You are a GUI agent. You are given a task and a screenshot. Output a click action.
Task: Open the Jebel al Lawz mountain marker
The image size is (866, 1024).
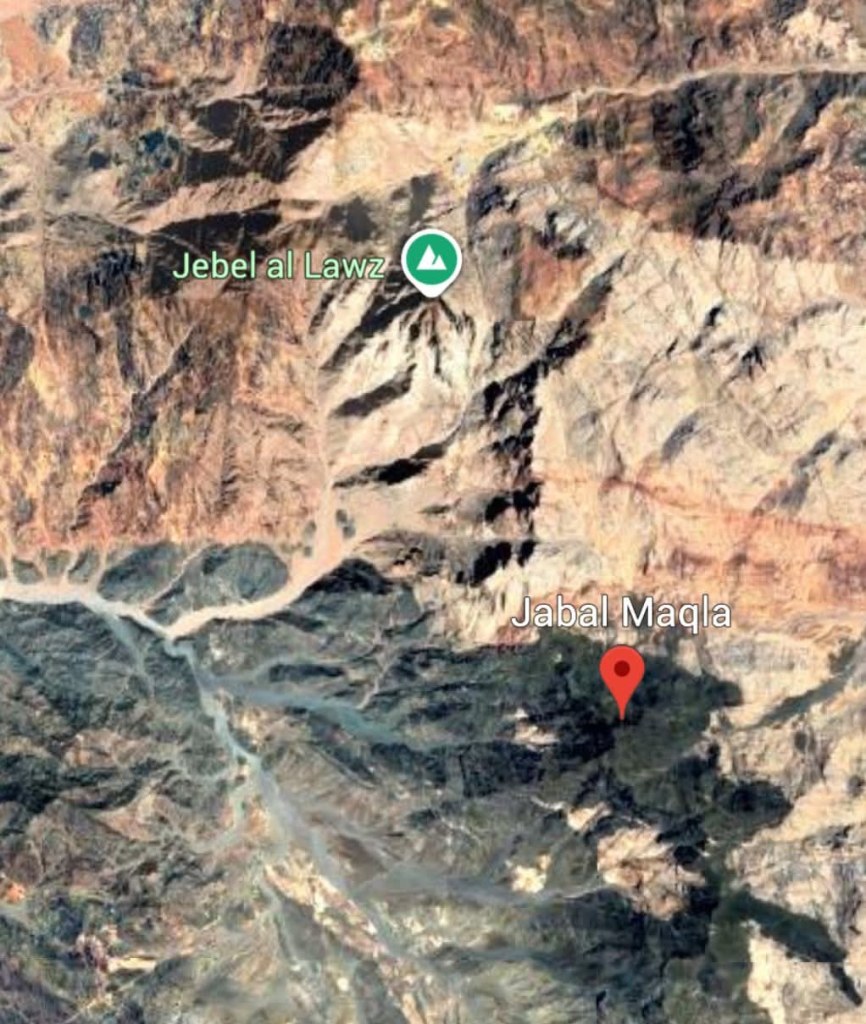431,260
